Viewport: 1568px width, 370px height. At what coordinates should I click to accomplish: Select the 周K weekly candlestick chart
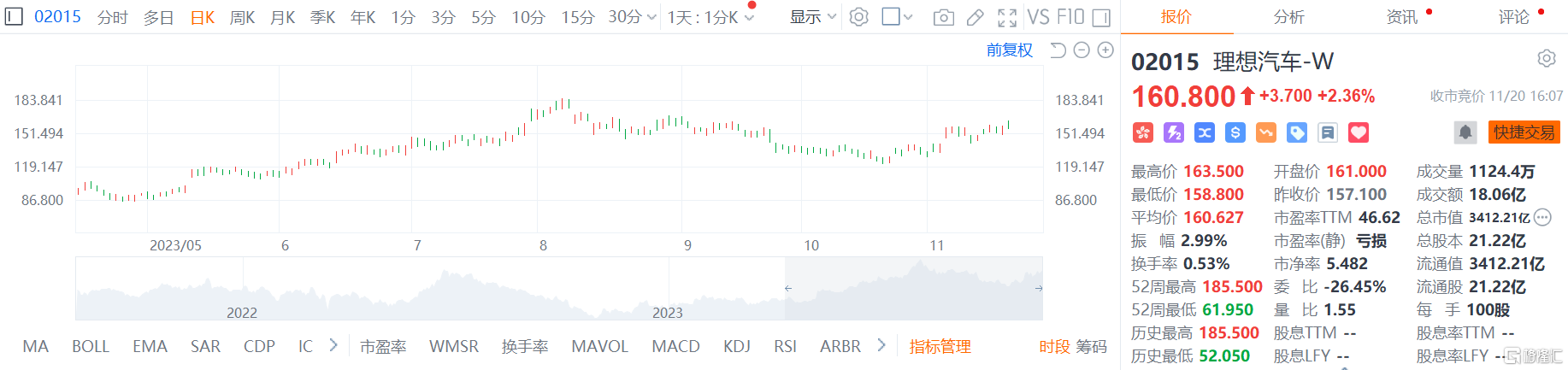tap(242, 17)
